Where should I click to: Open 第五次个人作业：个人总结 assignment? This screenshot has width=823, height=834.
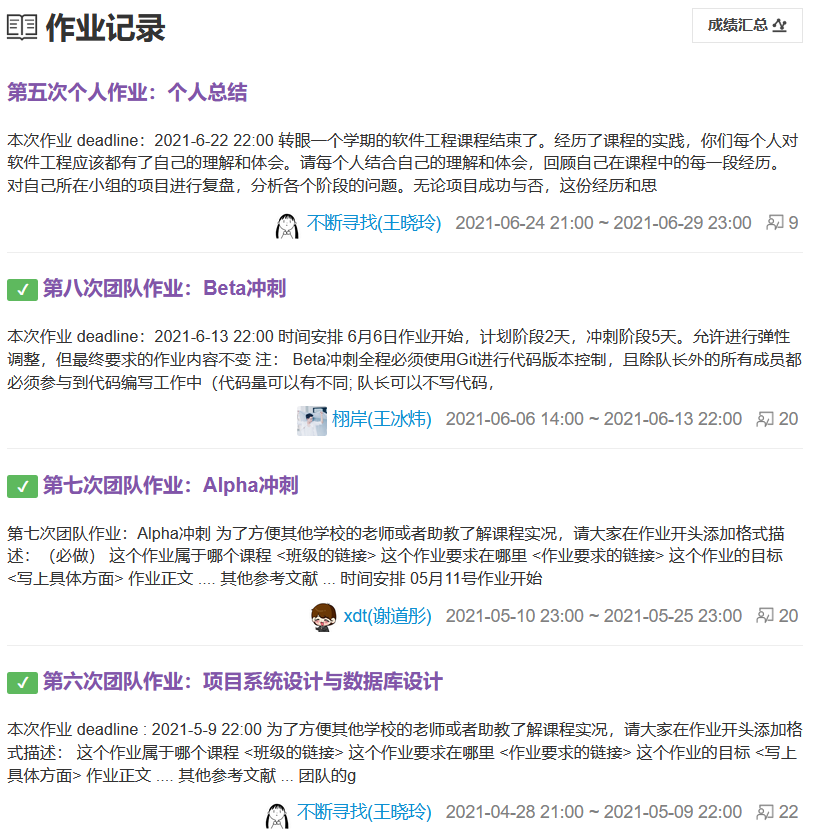tap(127, 93)
